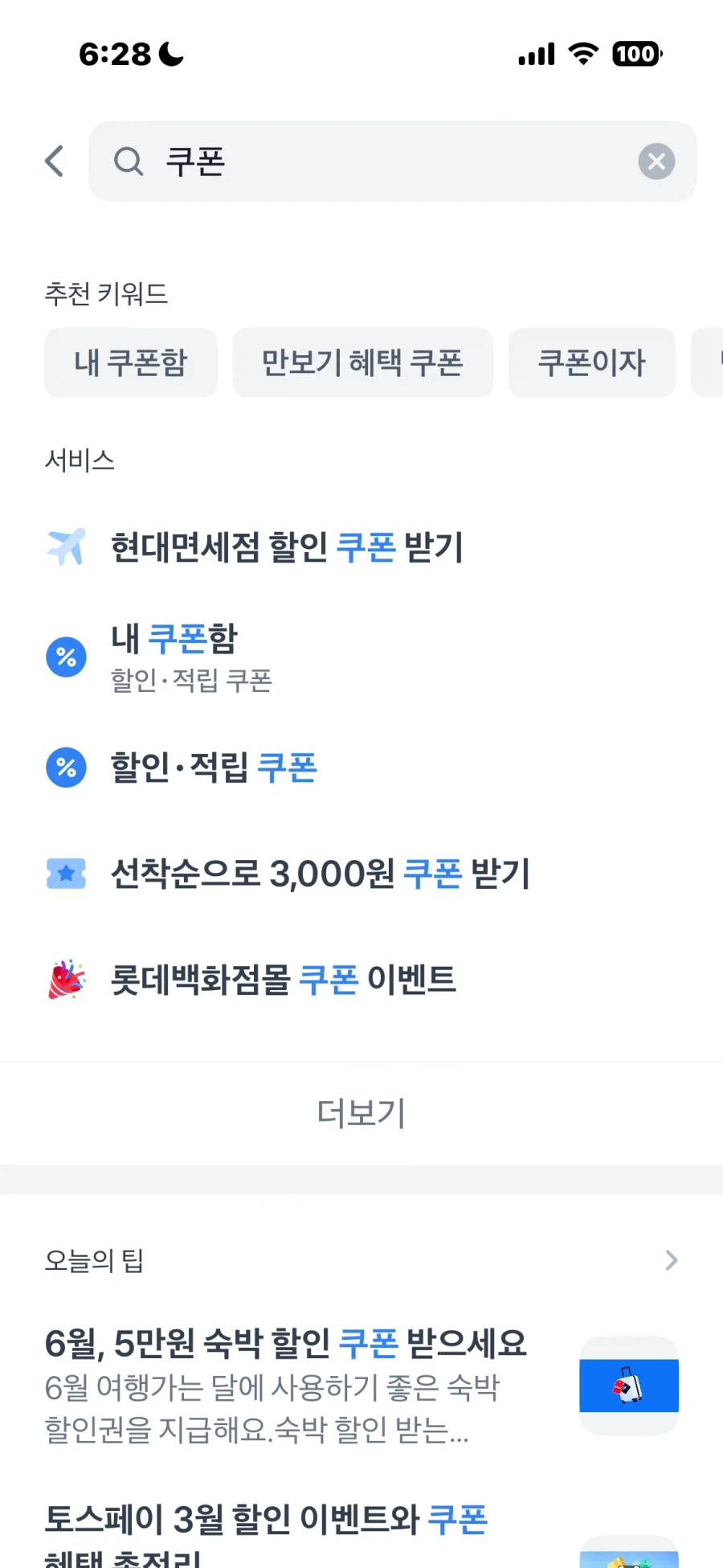Screen dimensions: 723x1568
Task: Click the blue suitcase article thumbnail
Action: [629, 1384]
